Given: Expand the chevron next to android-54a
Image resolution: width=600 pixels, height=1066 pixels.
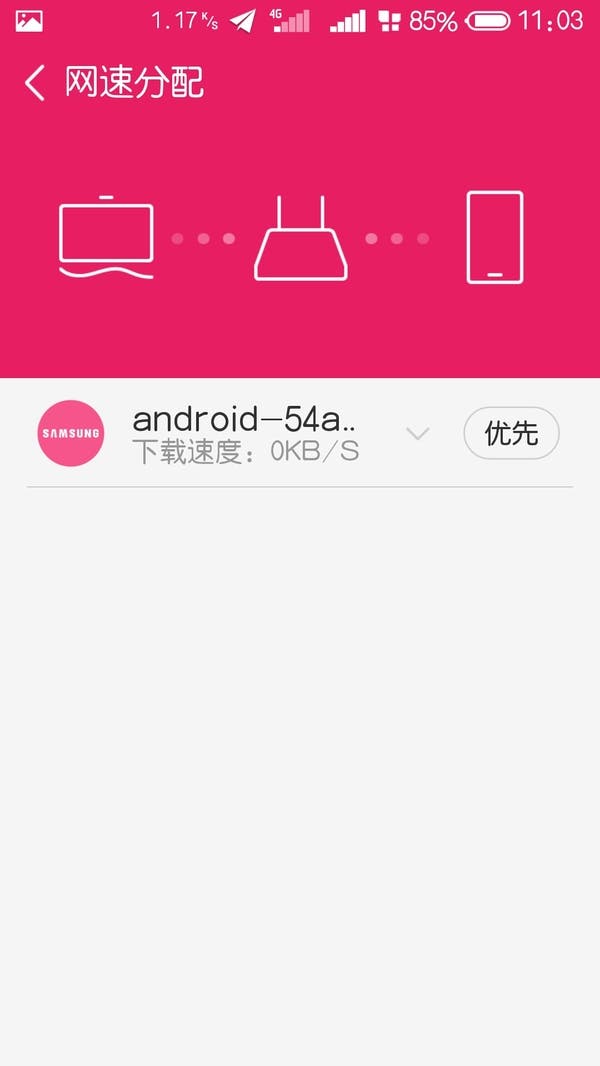Looking at the screenshot, I should (x=417, y=433).
